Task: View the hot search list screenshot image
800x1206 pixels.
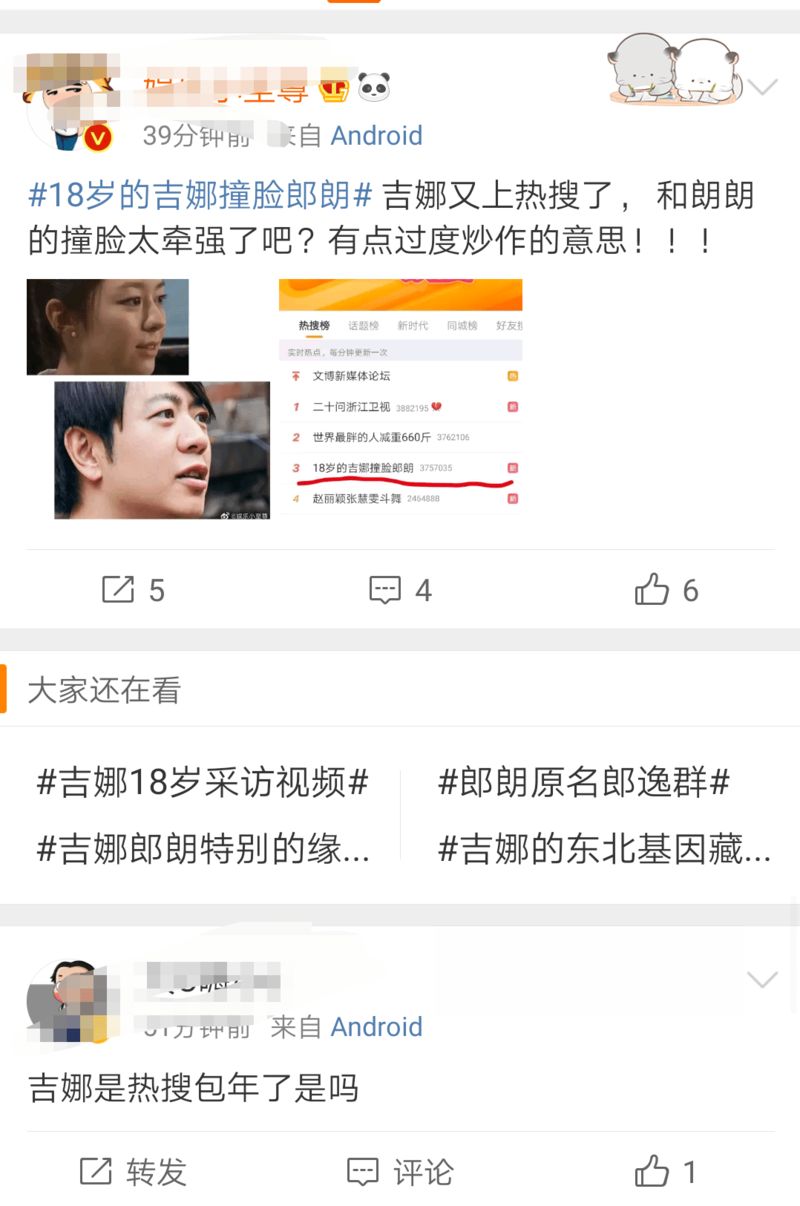Action: [x=400, y=396]
